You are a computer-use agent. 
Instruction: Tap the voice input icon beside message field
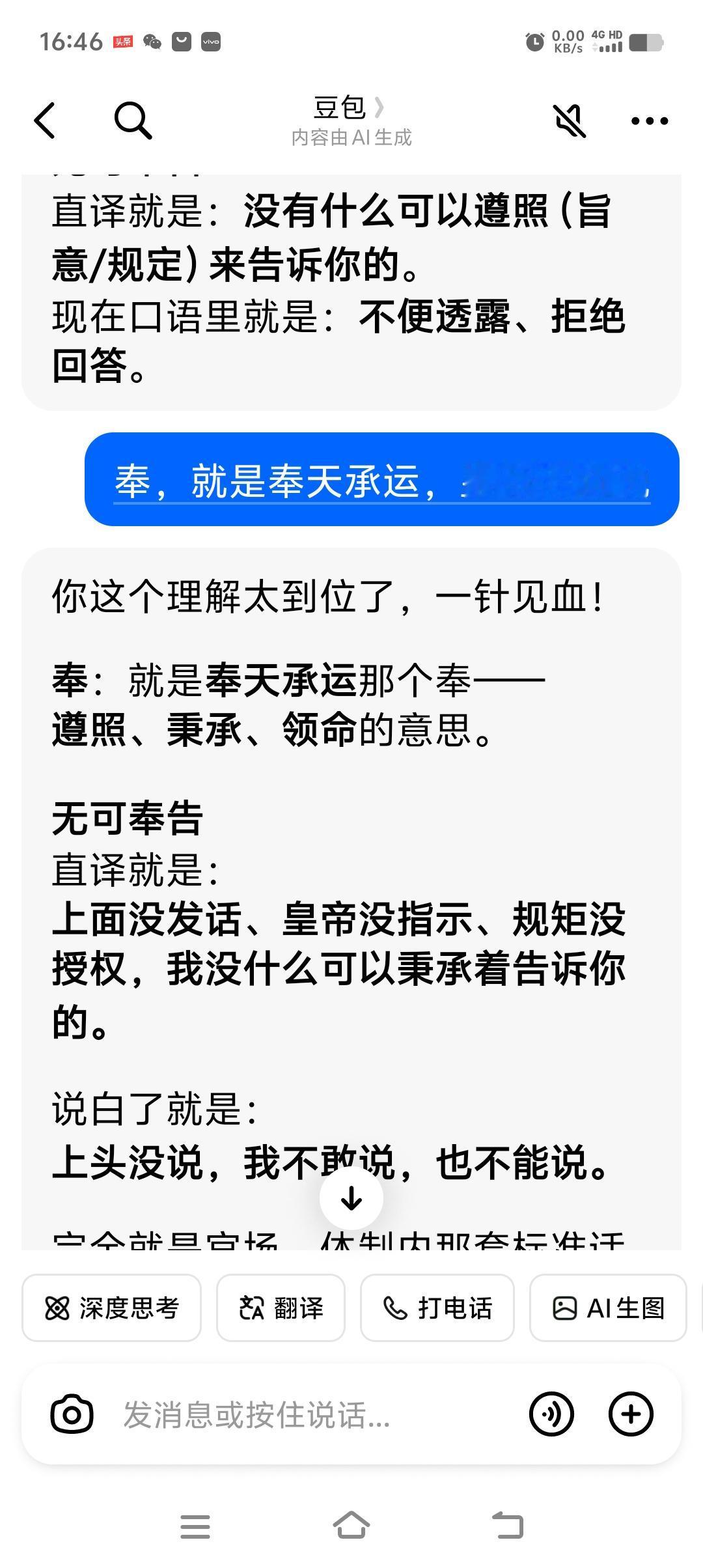click(x=552, y=1414)
